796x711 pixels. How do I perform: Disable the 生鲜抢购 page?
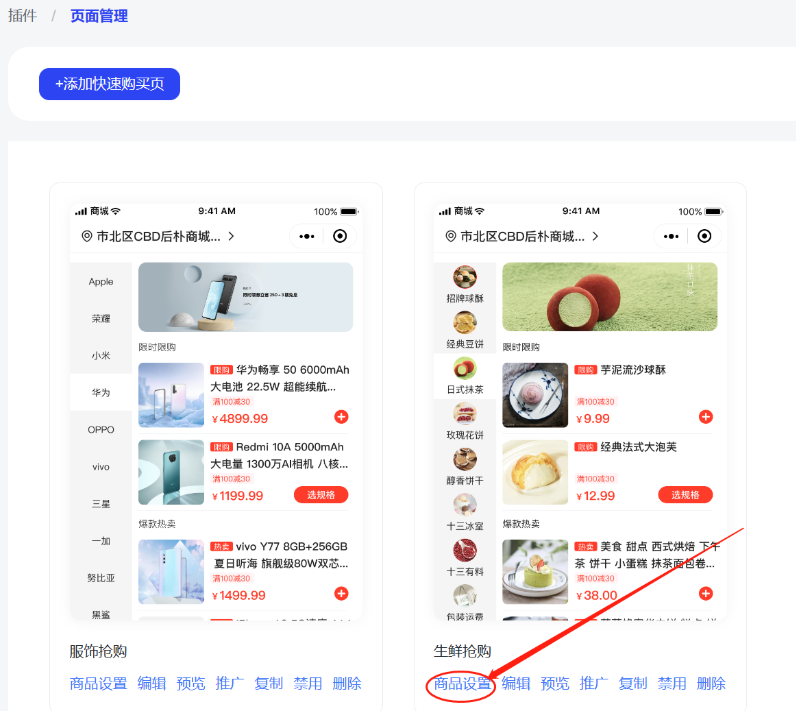pos(672,684)
